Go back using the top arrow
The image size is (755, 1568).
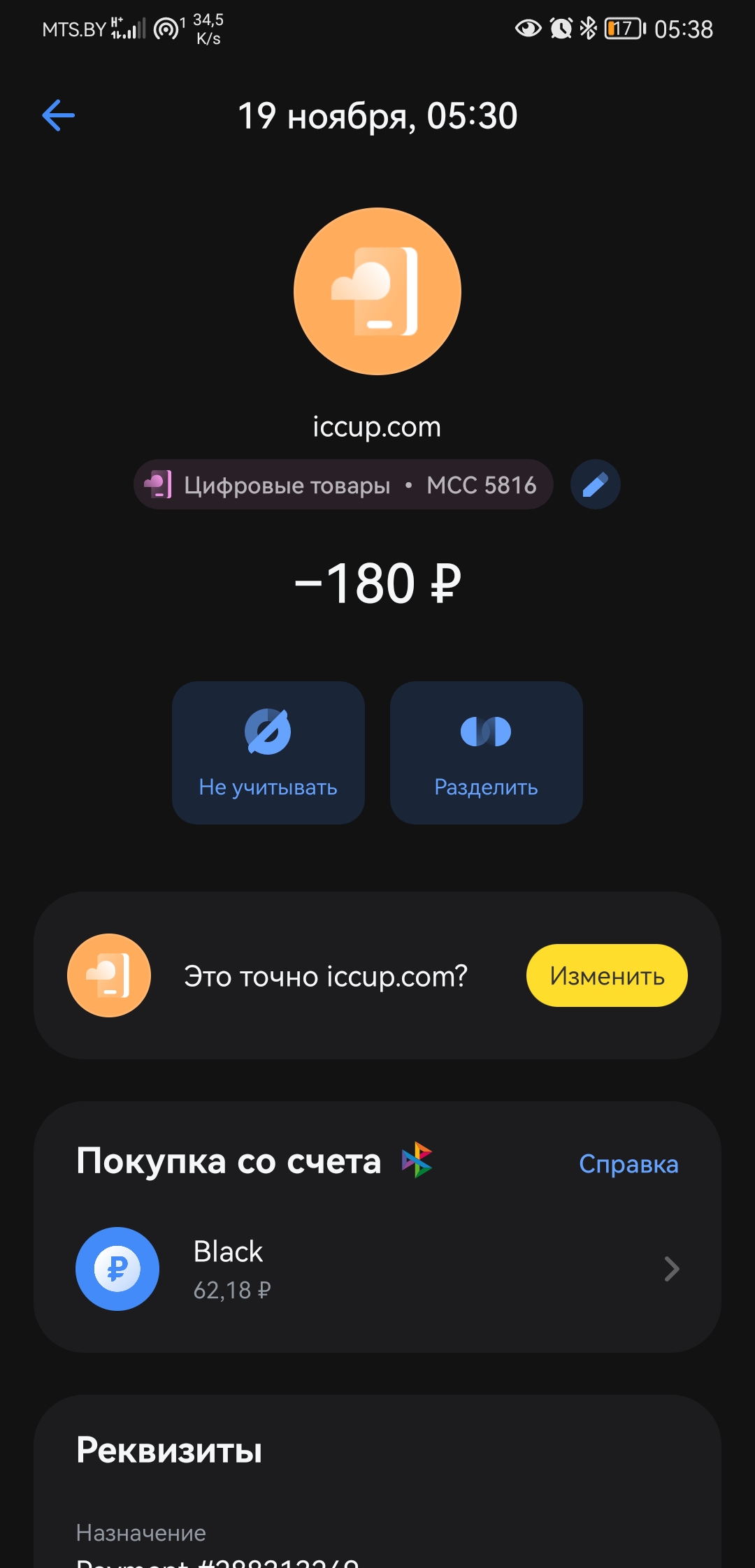59,116
